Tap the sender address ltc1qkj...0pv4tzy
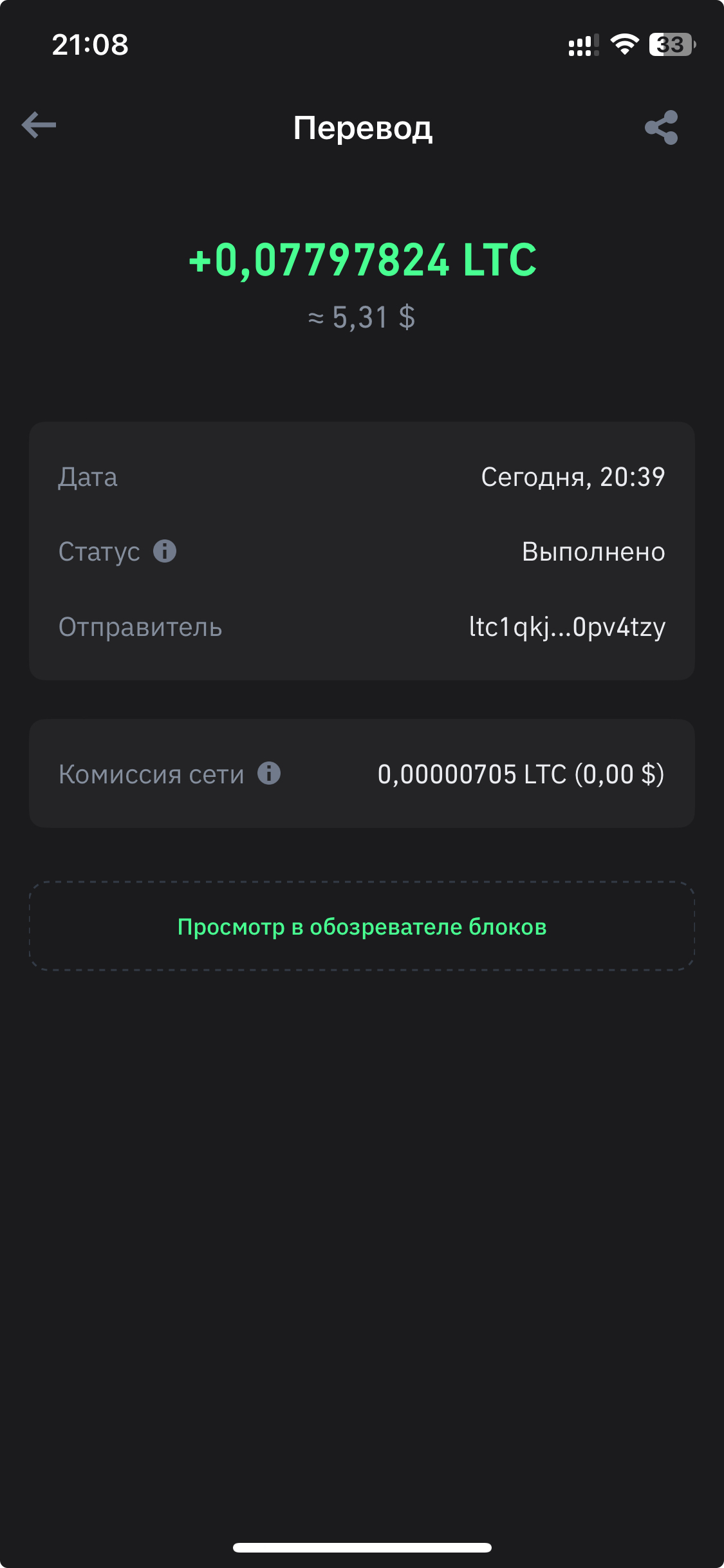The height and width of the screenshot is (1568, 724). pos(567,627)
